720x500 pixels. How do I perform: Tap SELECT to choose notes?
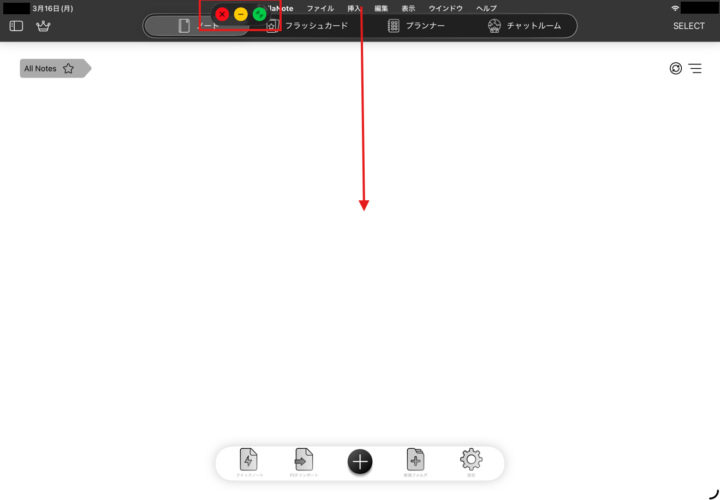tap(688, 26)
